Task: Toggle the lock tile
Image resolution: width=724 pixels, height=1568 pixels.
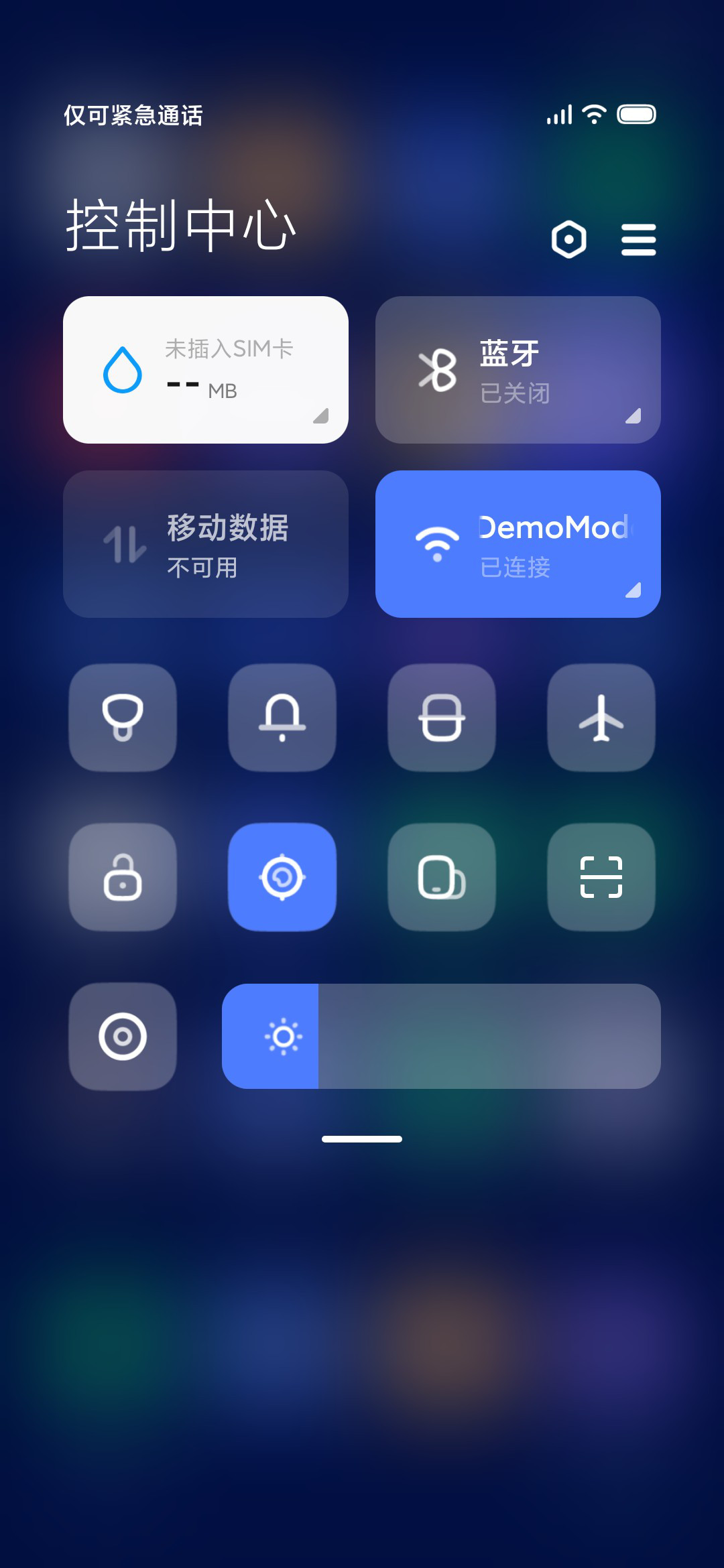Action: [x=123, y=877]
